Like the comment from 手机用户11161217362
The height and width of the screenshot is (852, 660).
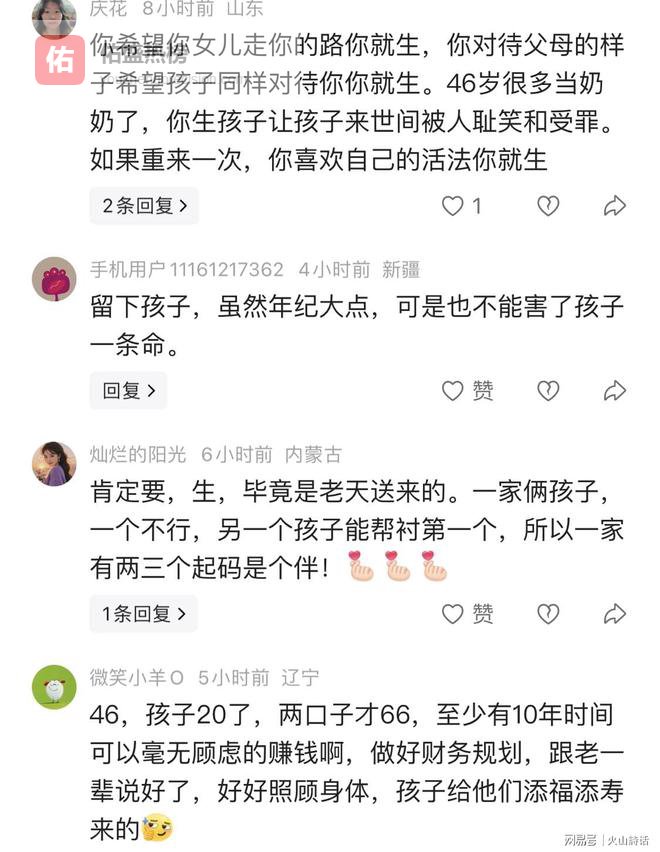[453, 391]
